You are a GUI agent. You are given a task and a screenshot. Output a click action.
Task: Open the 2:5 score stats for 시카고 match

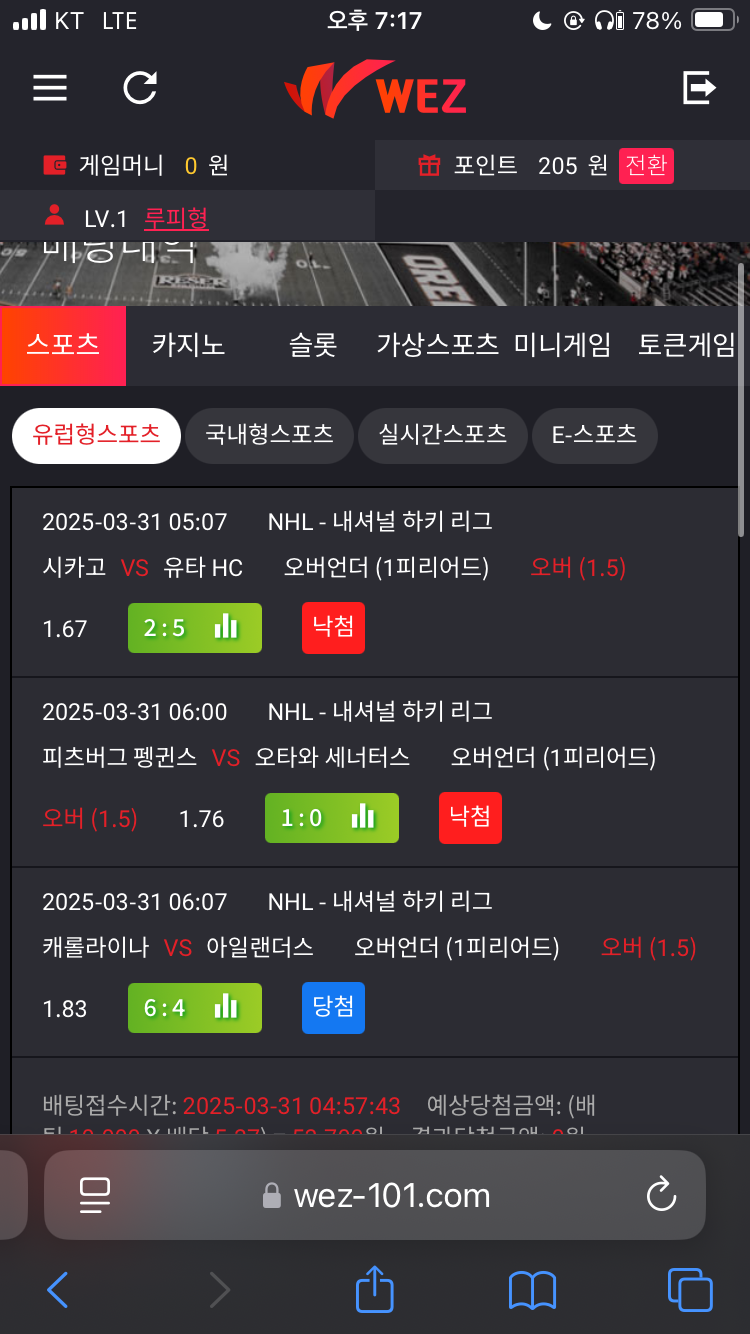pyautogui.click(x=195, y=628)
